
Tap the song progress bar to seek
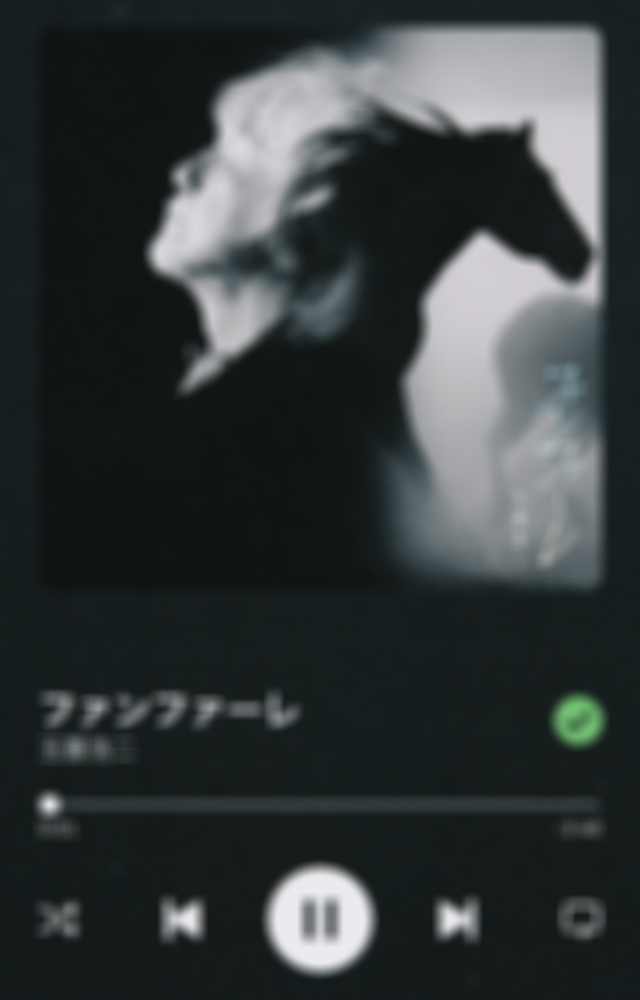(x=320, y=804)
